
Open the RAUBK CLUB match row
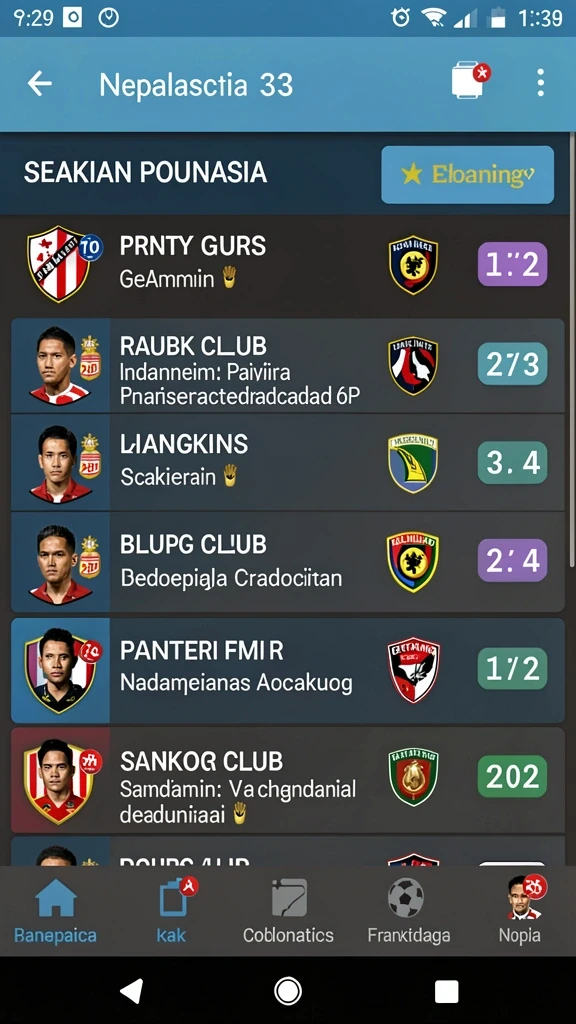coord(288,366)
